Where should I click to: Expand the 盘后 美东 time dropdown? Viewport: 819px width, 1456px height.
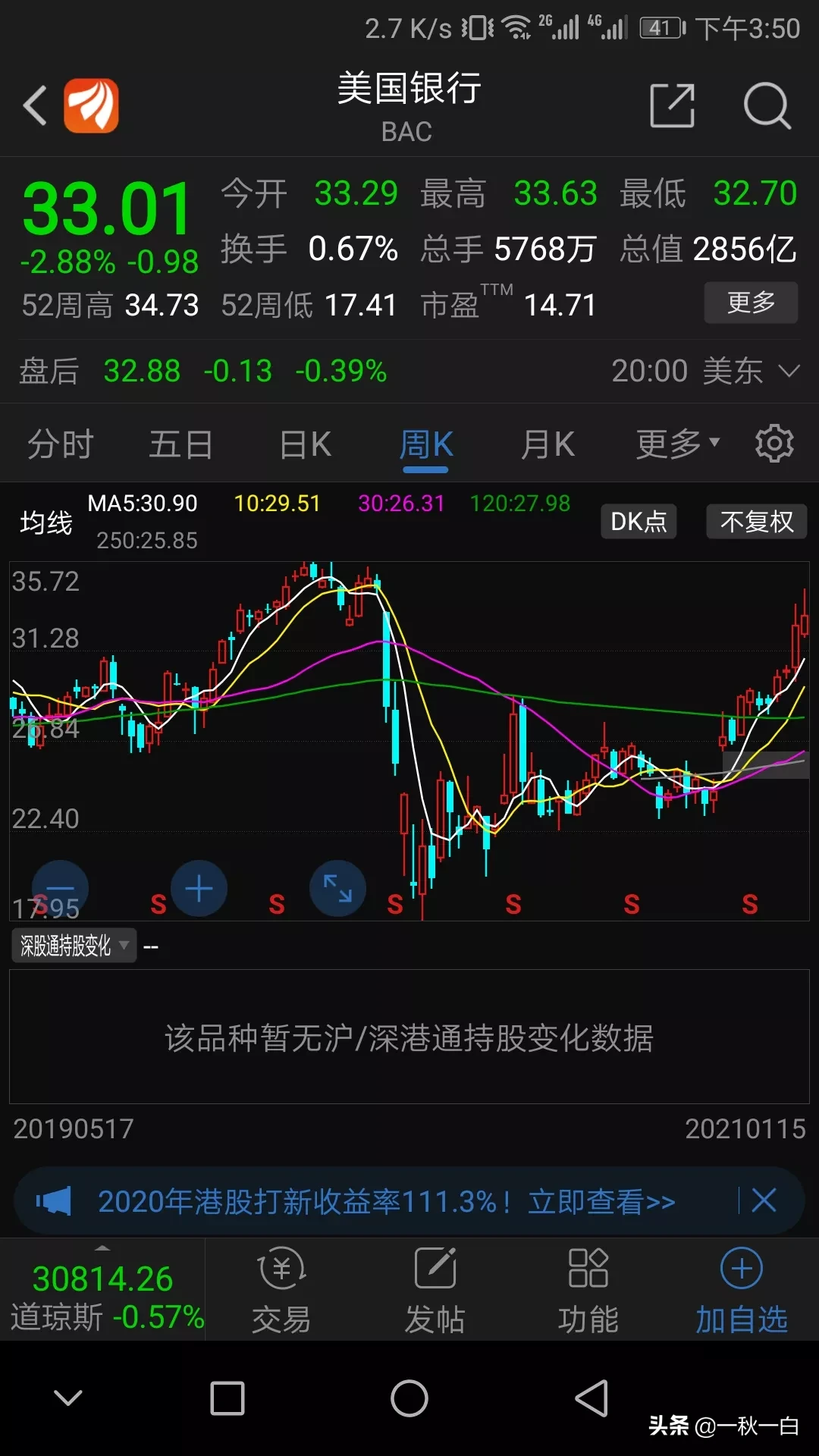click(789, 371)
